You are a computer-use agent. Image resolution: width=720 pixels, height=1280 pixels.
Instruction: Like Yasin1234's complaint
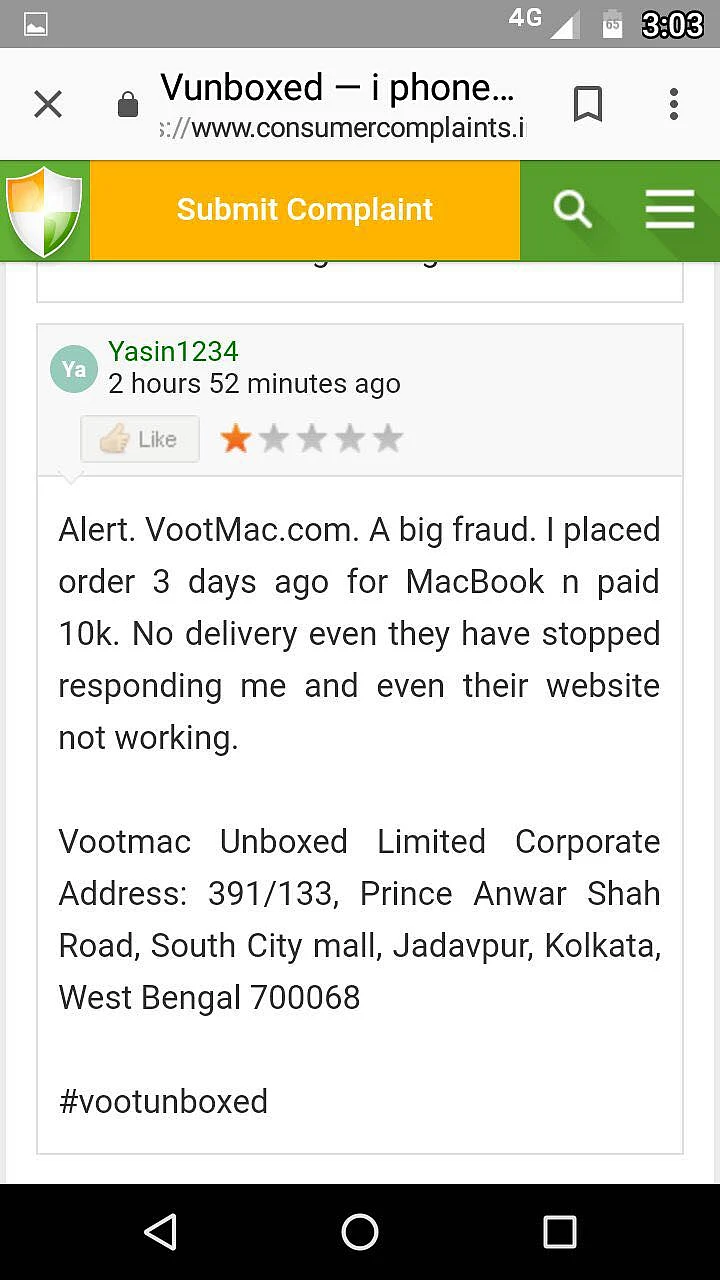coord(140,439)
